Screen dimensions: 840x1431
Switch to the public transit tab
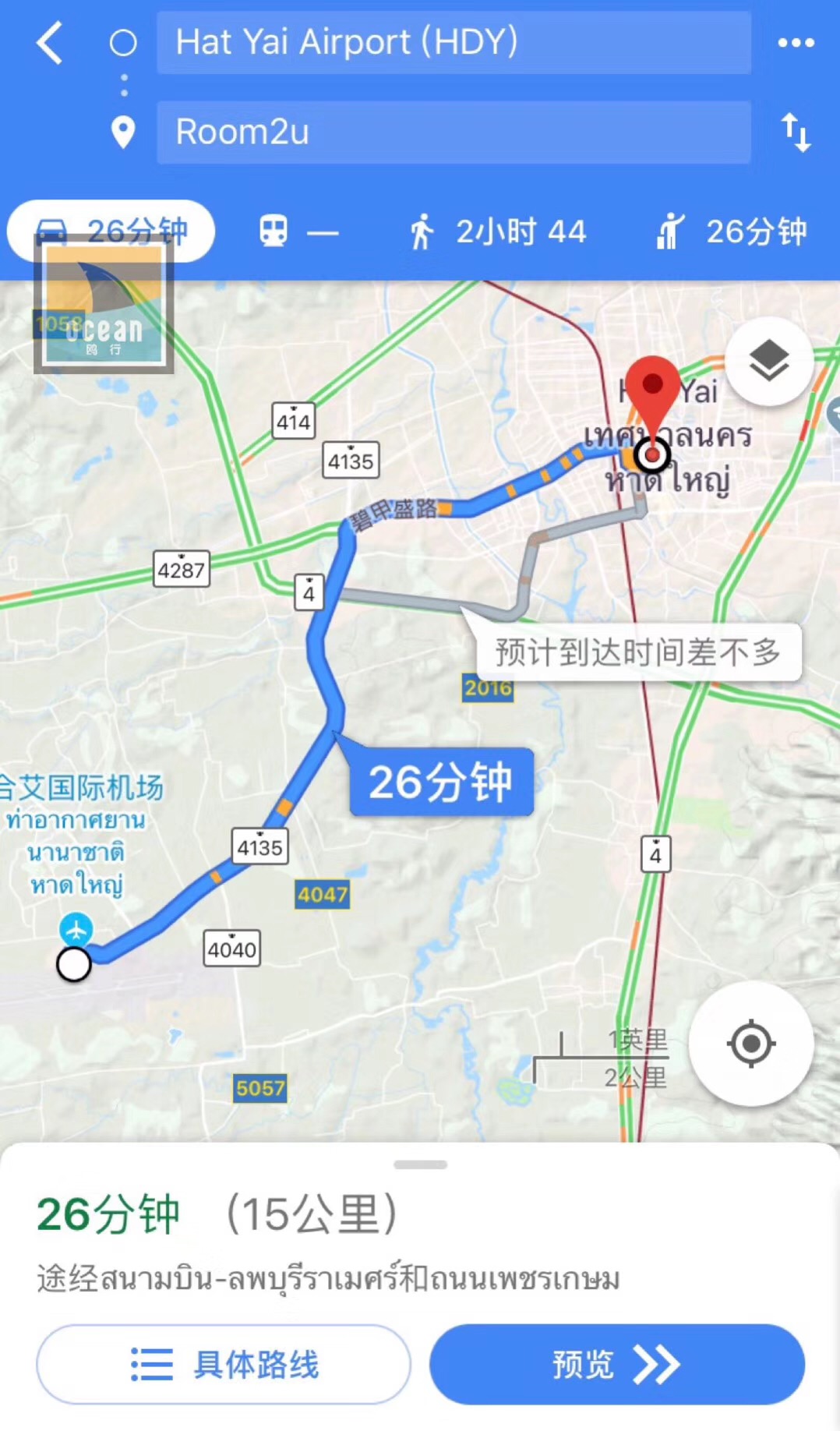298,231
